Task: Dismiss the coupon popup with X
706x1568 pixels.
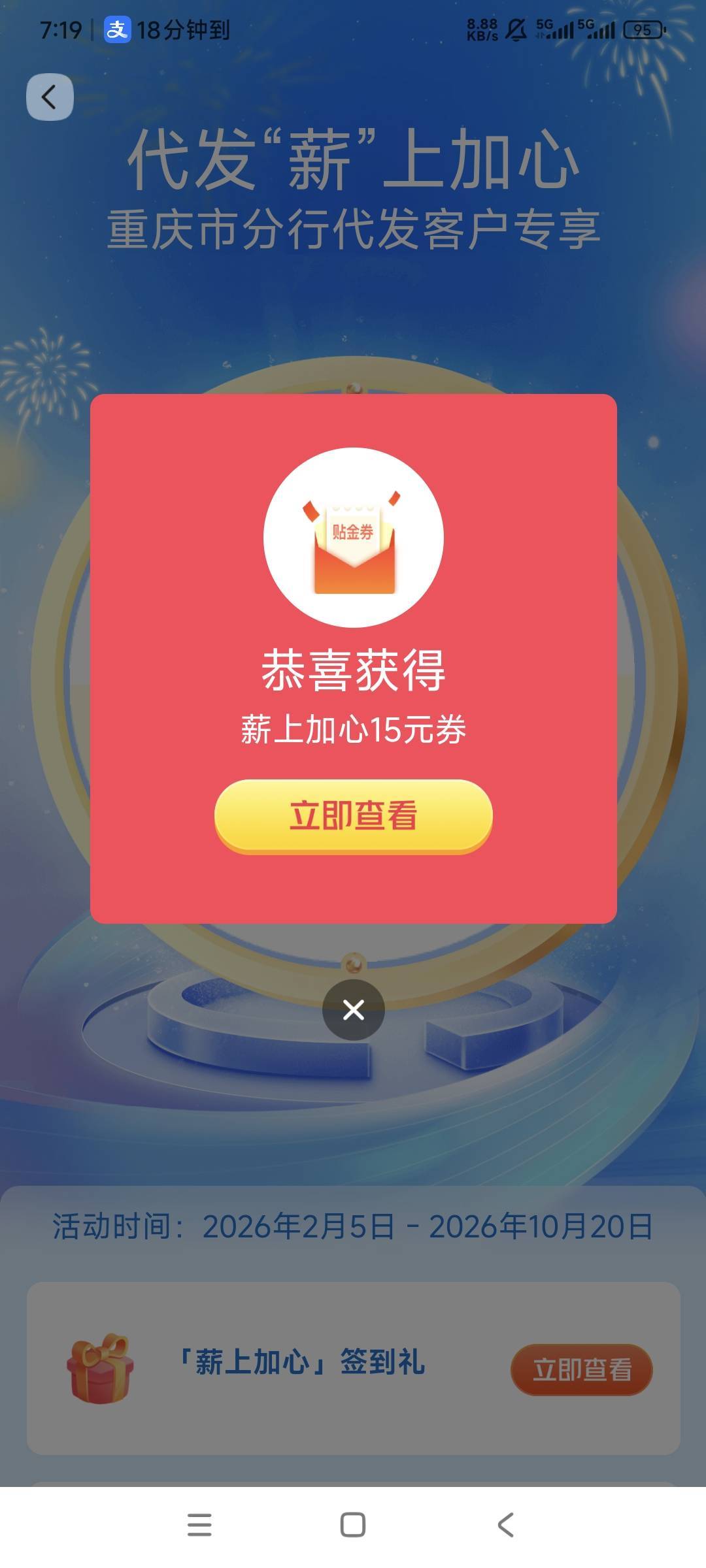Action: [x=354, y=1009]
